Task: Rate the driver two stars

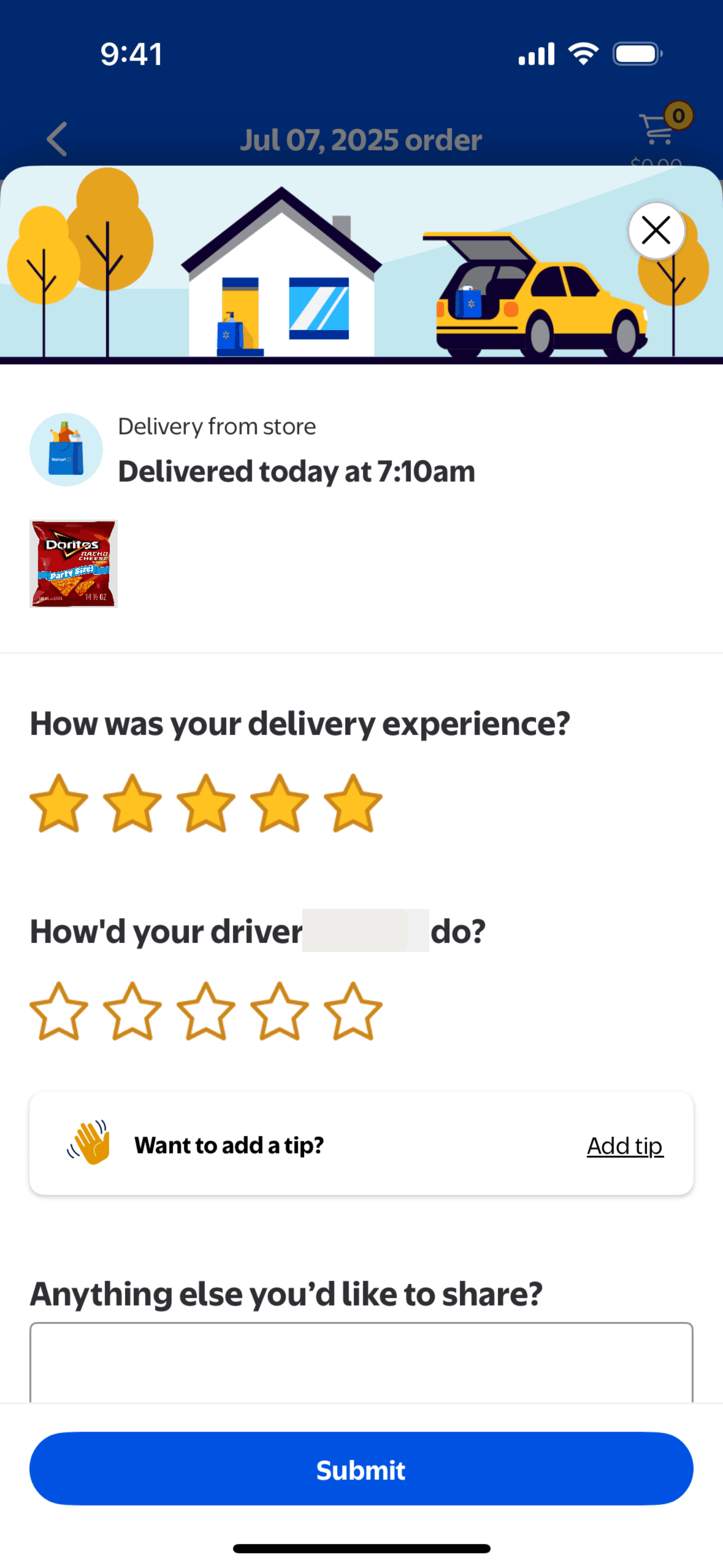Action: tap(132, 1012)
